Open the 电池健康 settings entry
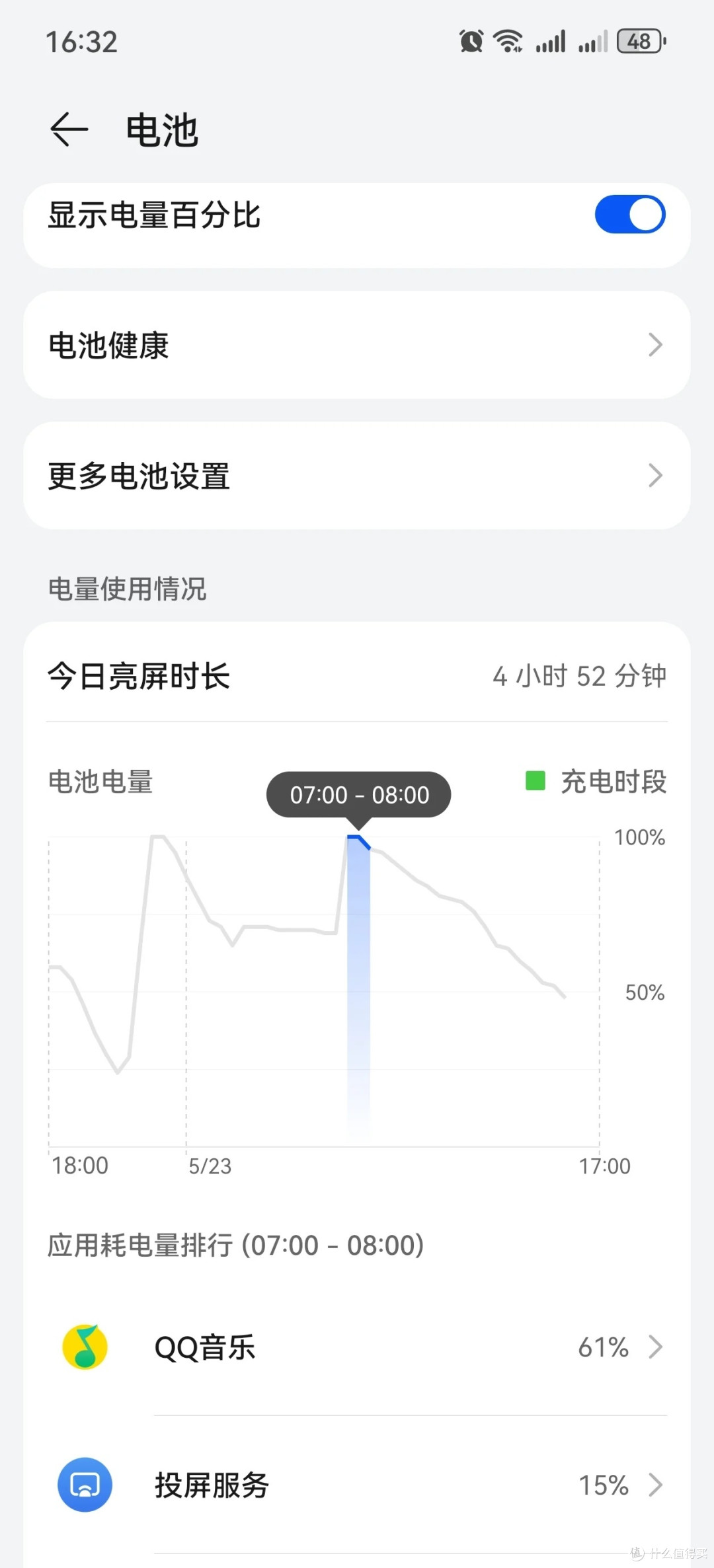This screenshot has width=714, height=1568. point(357,344)
